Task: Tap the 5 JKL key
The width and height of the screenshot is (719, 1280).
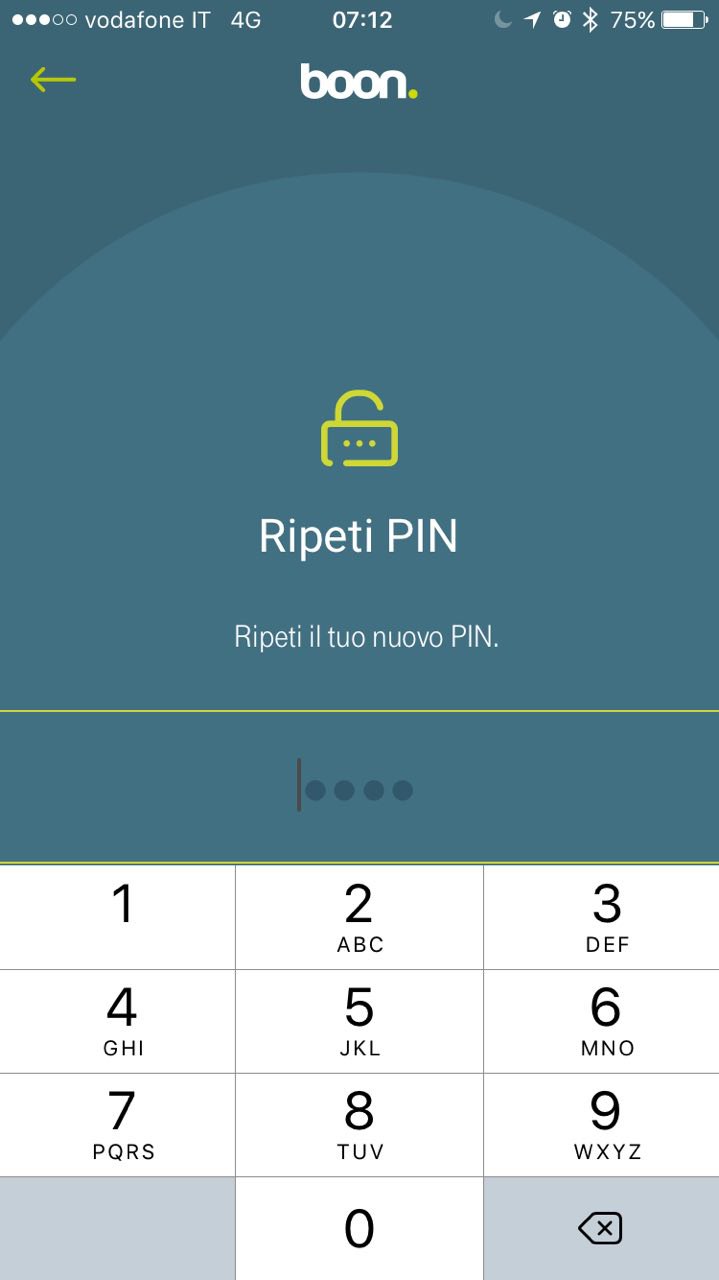Action: click(x=359, y=1020)
